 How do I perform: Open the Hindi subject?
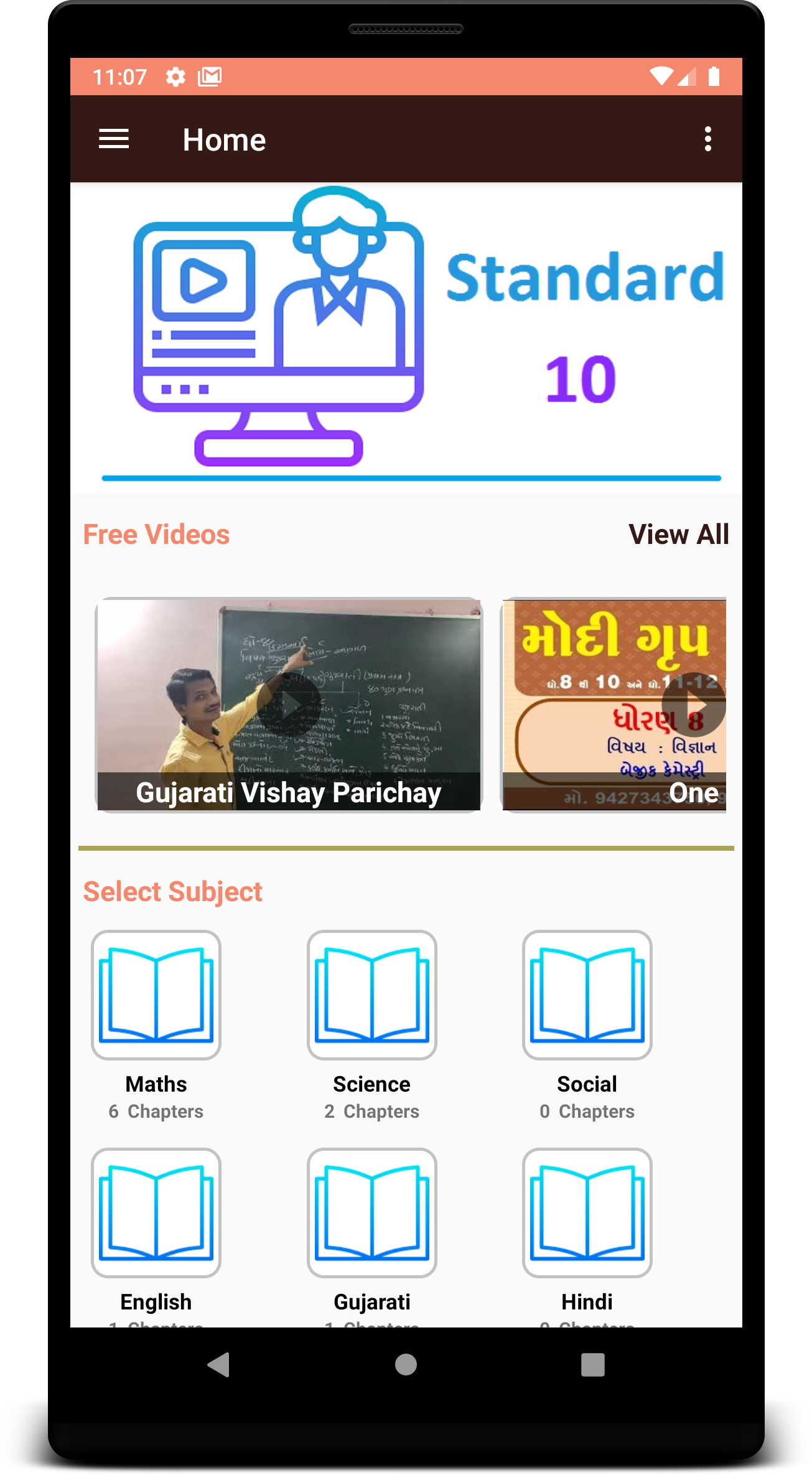click(587, 1213)
